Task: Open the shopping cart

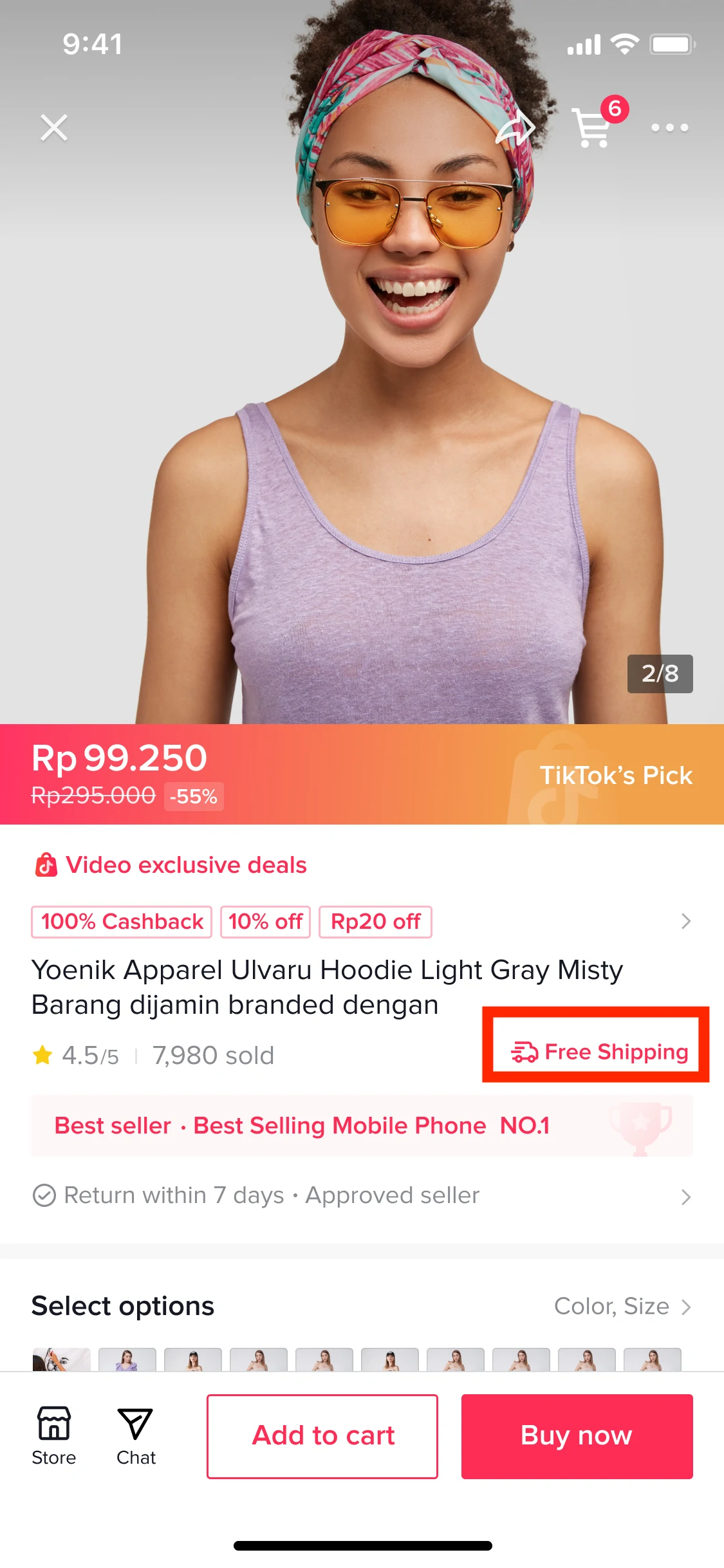Action: tap(593, 127)
